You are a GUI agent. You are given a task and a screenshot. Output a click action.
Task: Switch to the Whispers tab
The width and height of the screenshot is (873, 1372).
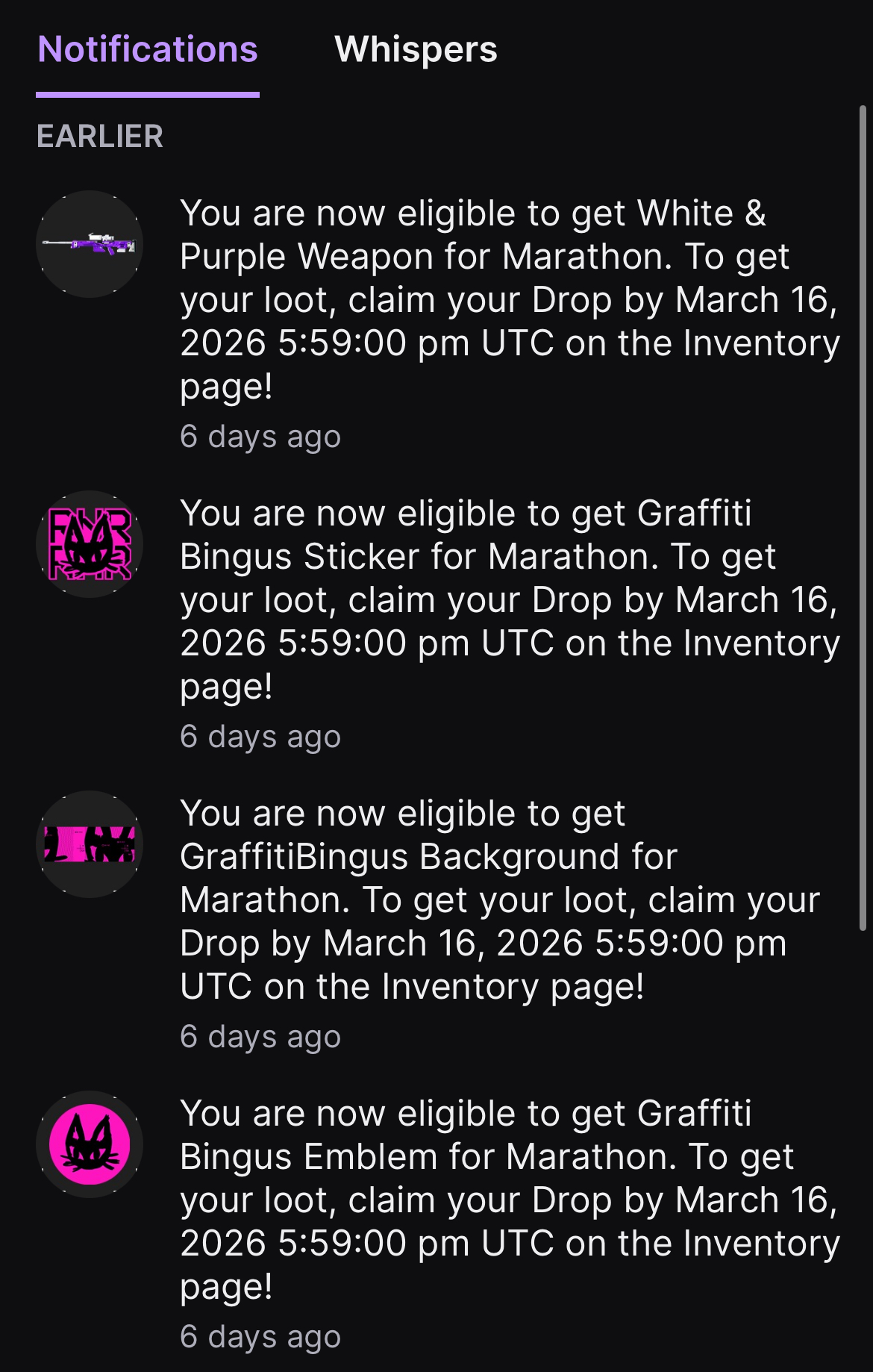click(416, 50)
